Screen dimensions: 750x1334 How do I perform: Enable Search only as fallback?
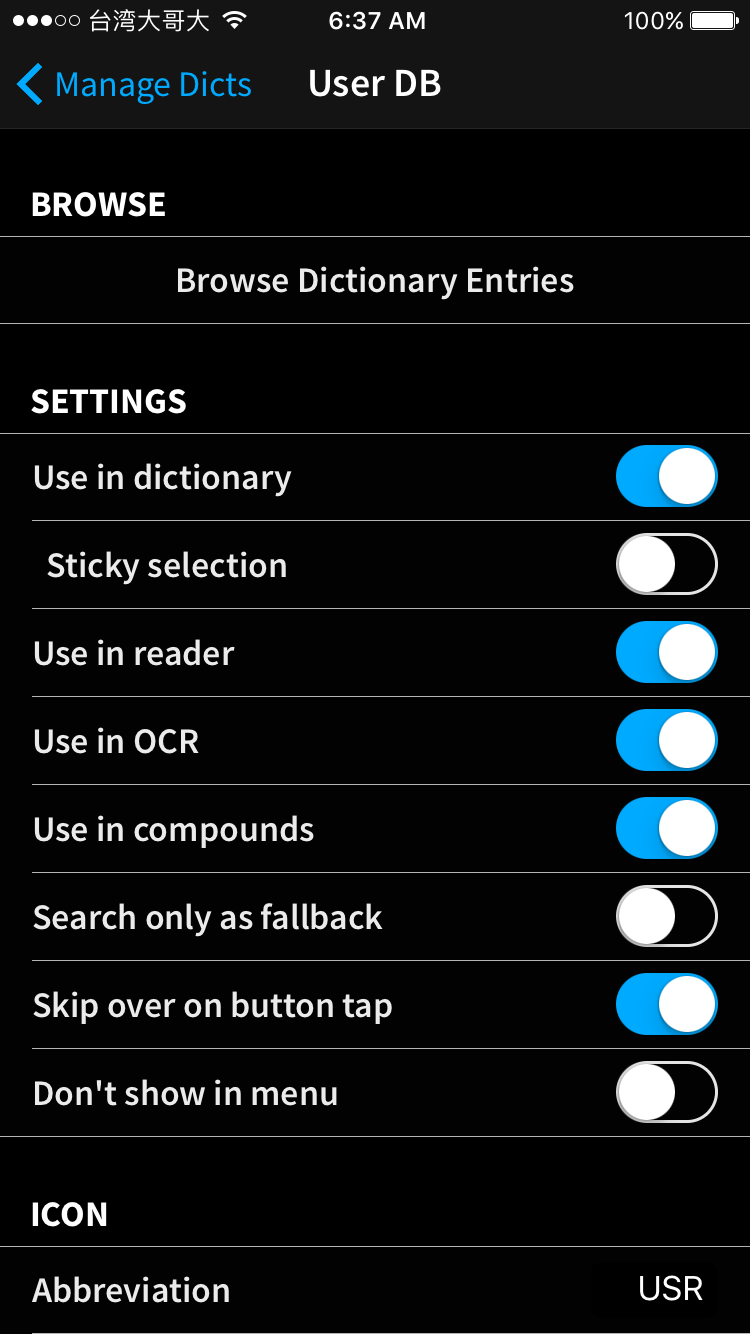(x=667, y=917)
